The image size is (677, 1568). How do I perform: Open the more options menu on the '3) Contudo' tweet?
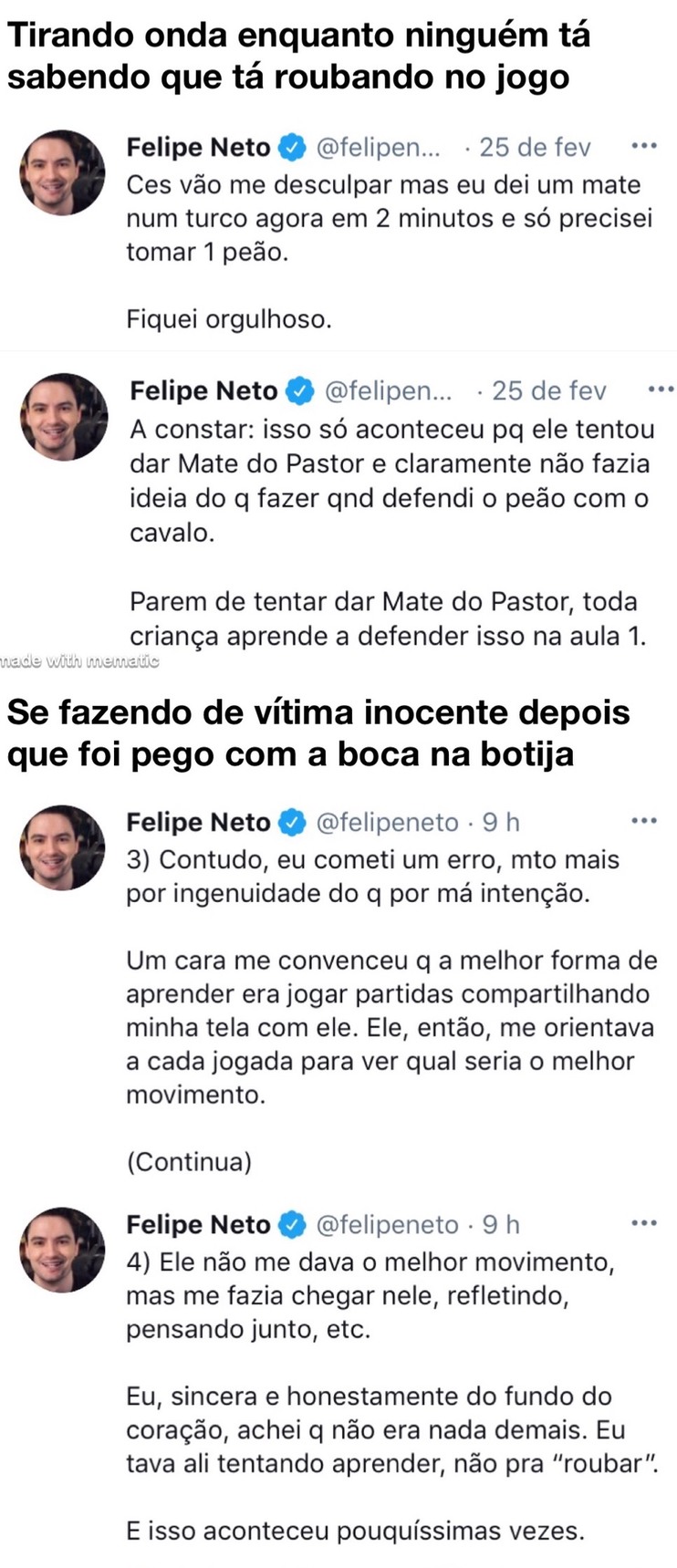[645, 819]
